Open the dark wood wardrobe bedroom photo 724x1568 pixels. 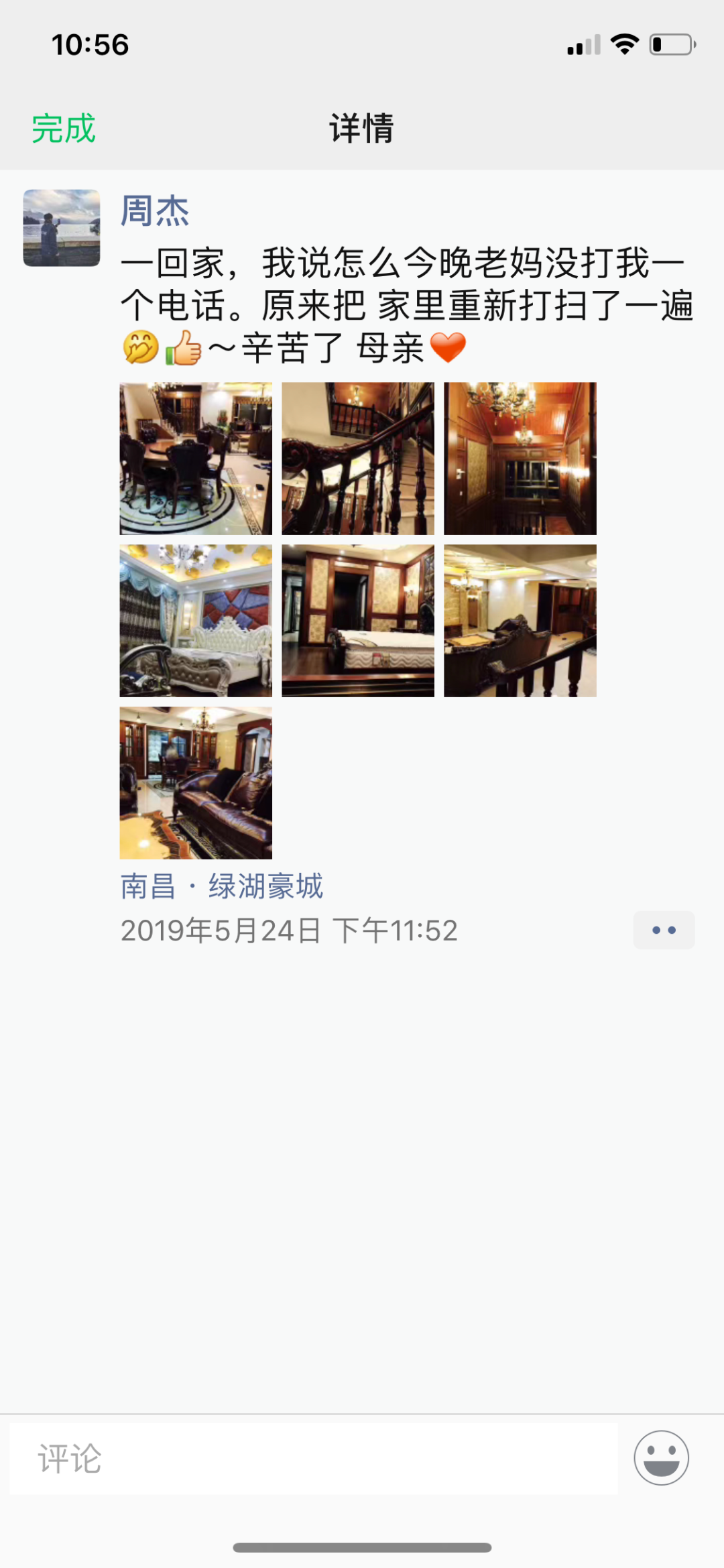(x=358, y=621)
